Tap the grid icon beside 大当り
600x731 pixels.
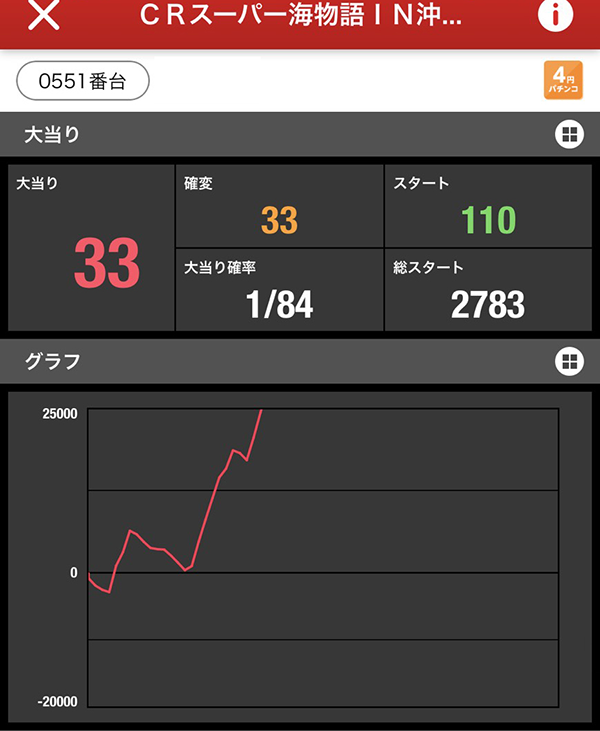click(x=569, y=135)
